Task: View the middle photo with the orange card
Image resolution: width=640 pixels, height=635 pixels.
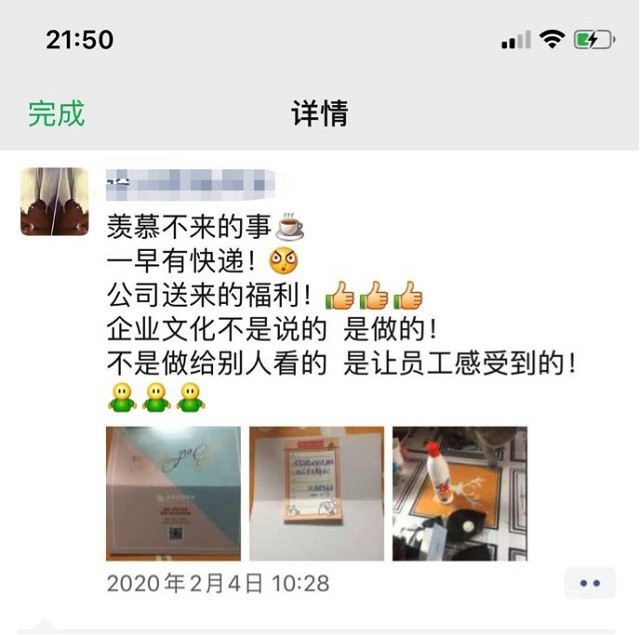Action: 316,493
